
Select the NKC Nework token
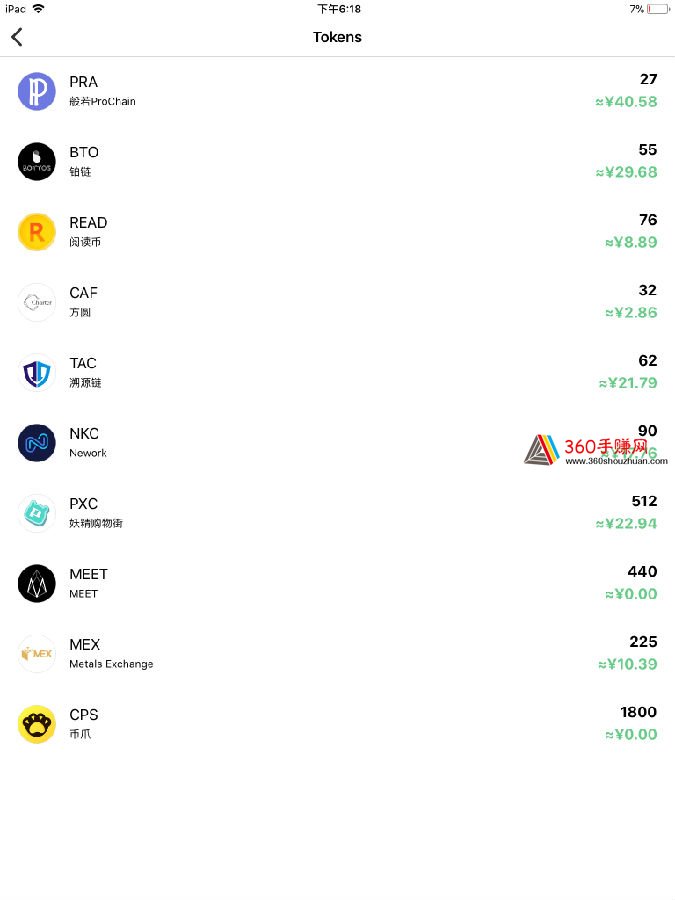point(337,442)
